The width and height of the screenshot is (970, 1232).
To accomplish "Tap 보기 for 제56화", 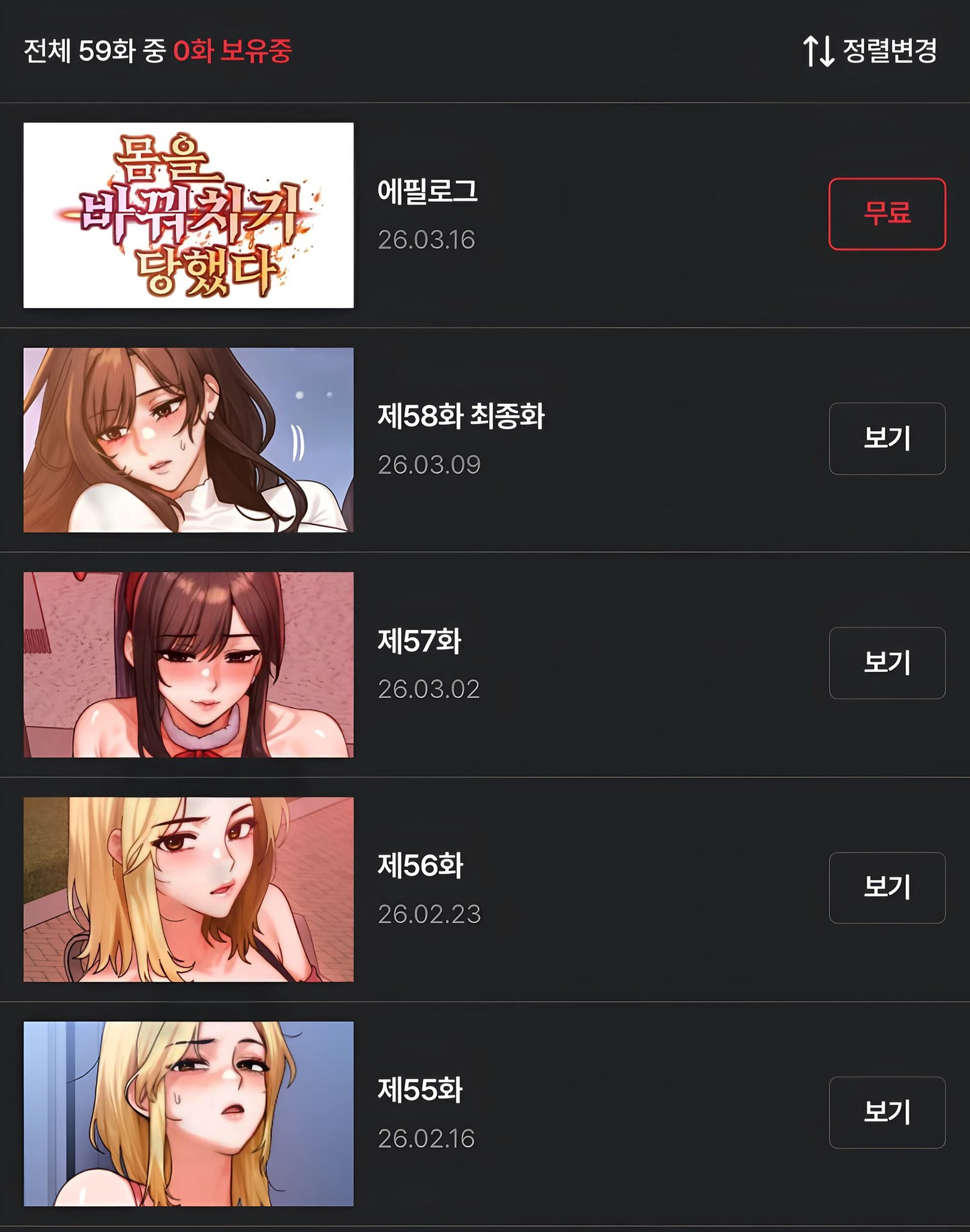I will pos(886,888).
